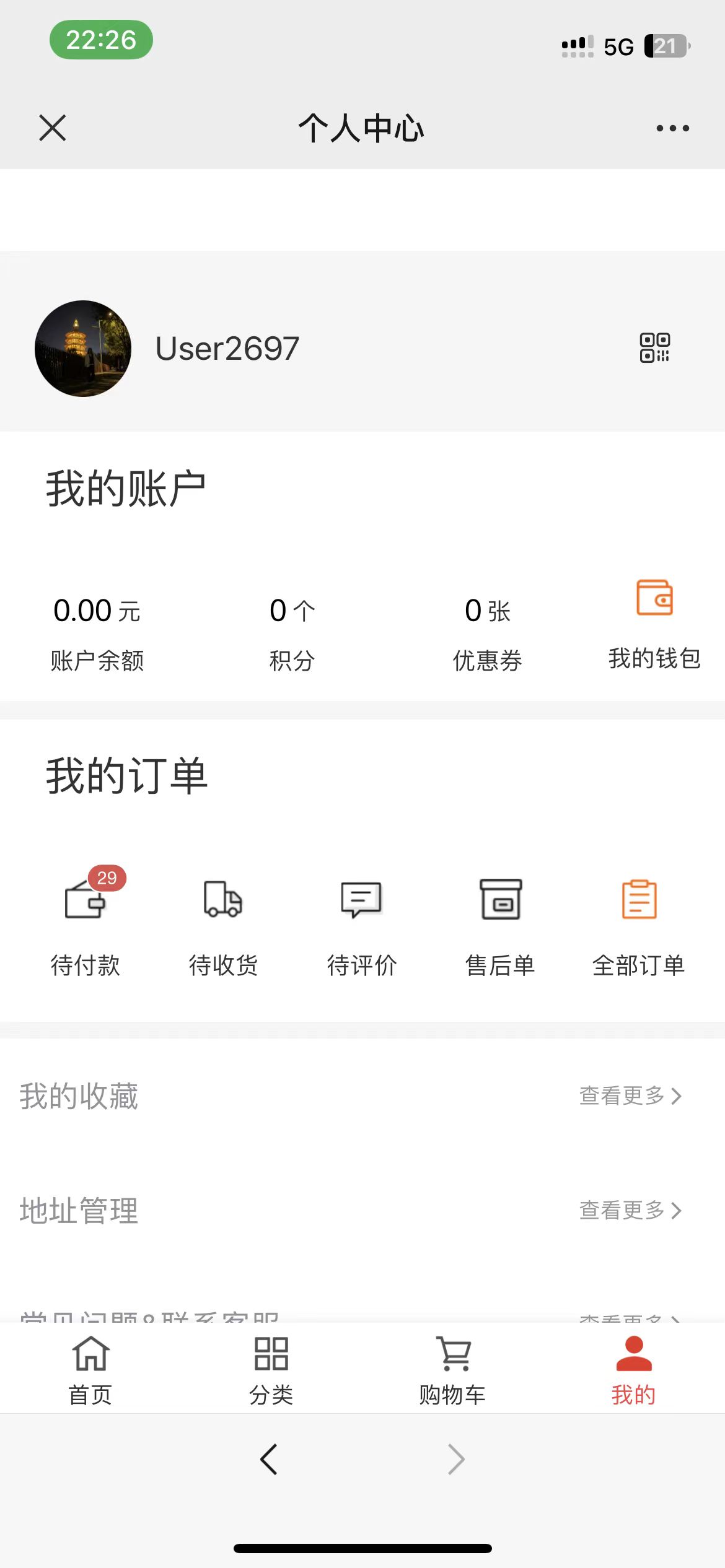Switch to the 首页 tab
725x1568 pixels.
click(90, 1370)
